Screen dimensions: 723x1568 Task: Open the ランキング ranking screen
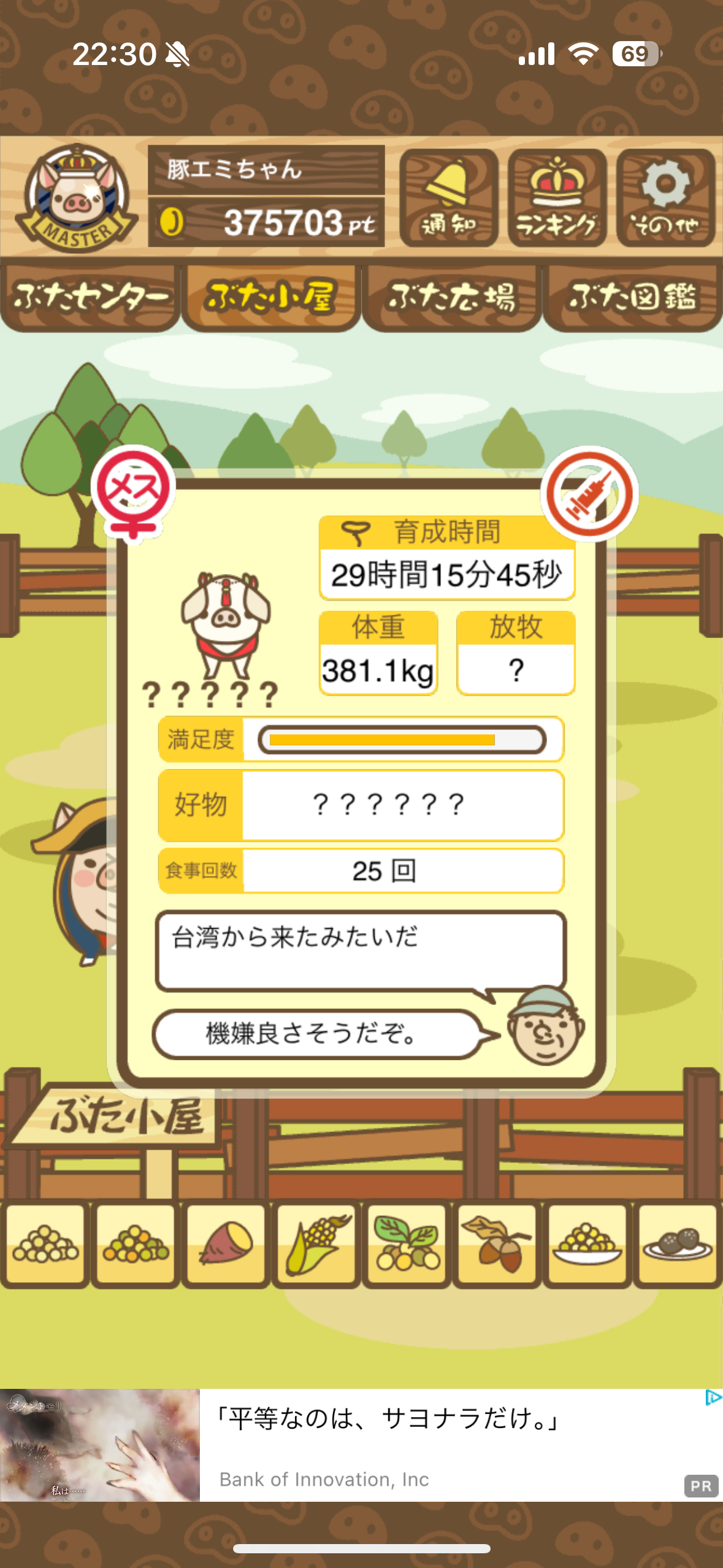click(557, 198)
